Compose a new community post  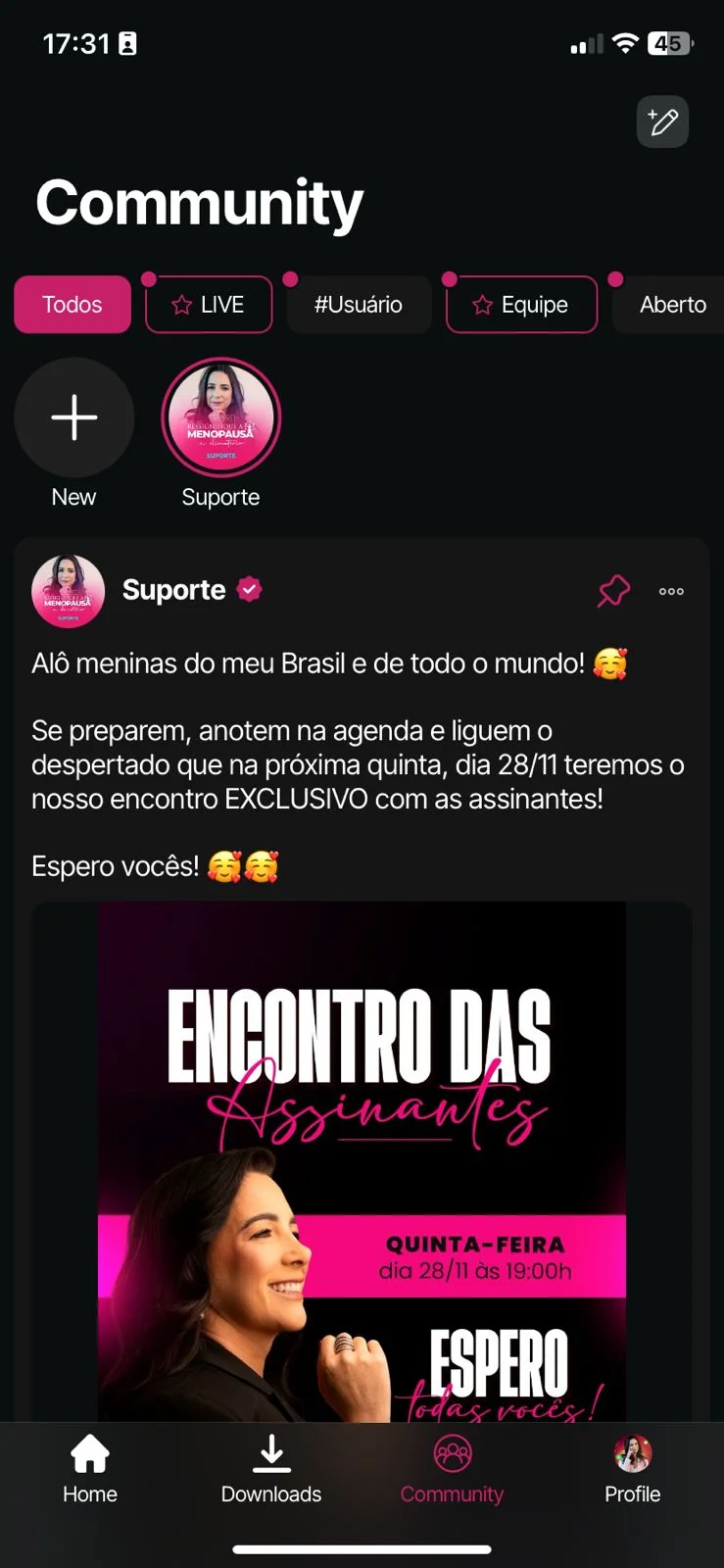[662, 122]
